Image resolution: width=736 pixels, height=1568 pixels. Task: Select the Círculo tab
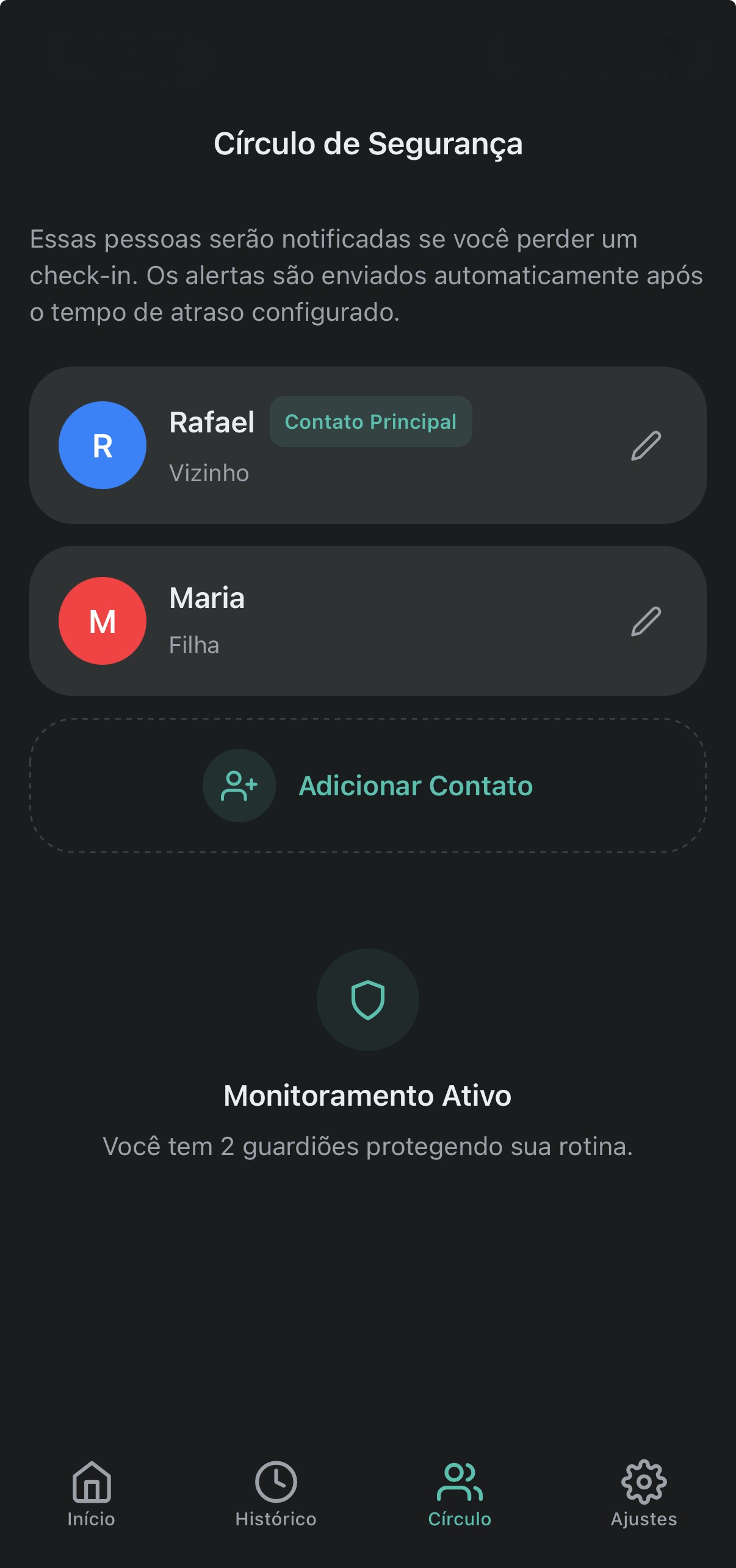click(x=460, y=1494)
